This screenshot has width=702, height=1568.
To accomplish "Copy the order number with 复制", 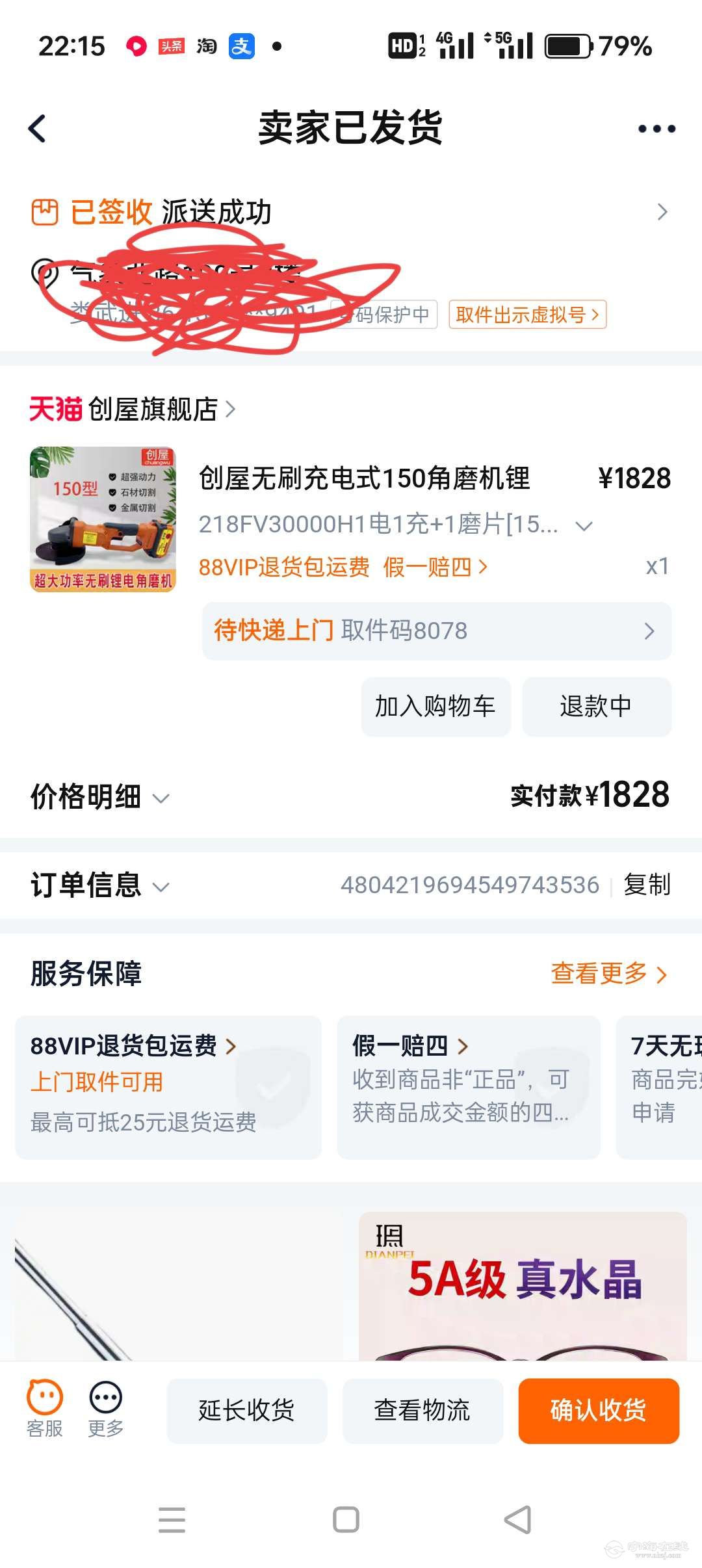I will [x=647, y=885].
